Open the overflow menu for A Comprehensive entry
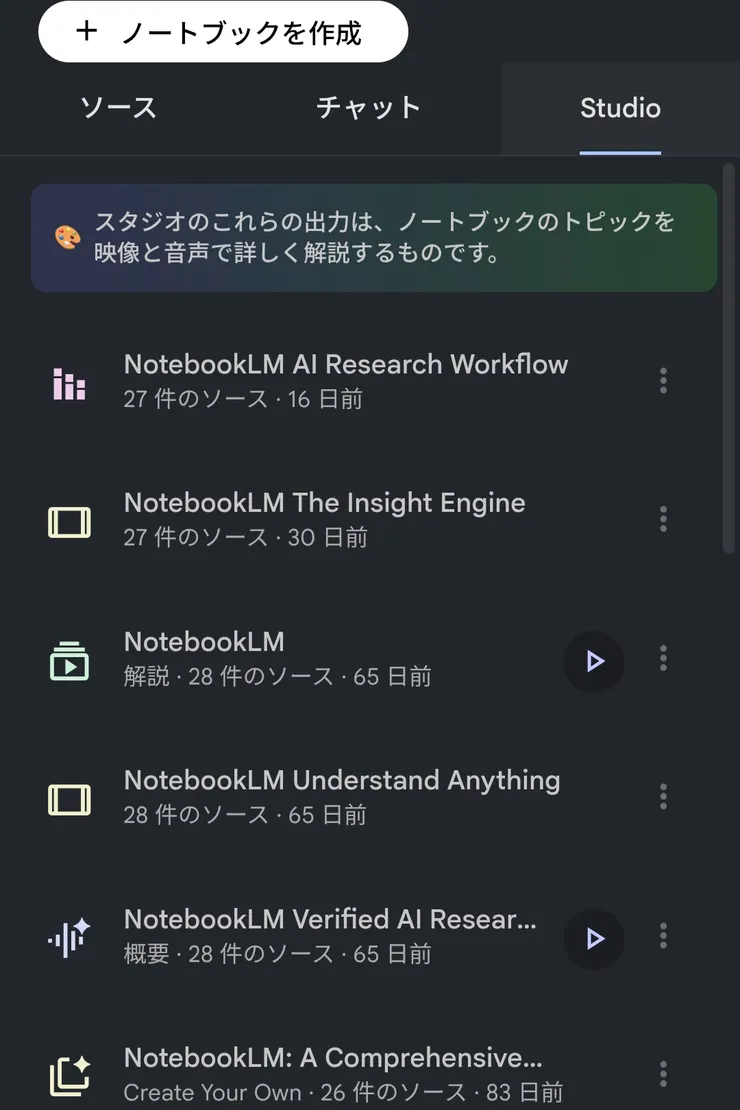The image size is (740, 1110). 663,1073
